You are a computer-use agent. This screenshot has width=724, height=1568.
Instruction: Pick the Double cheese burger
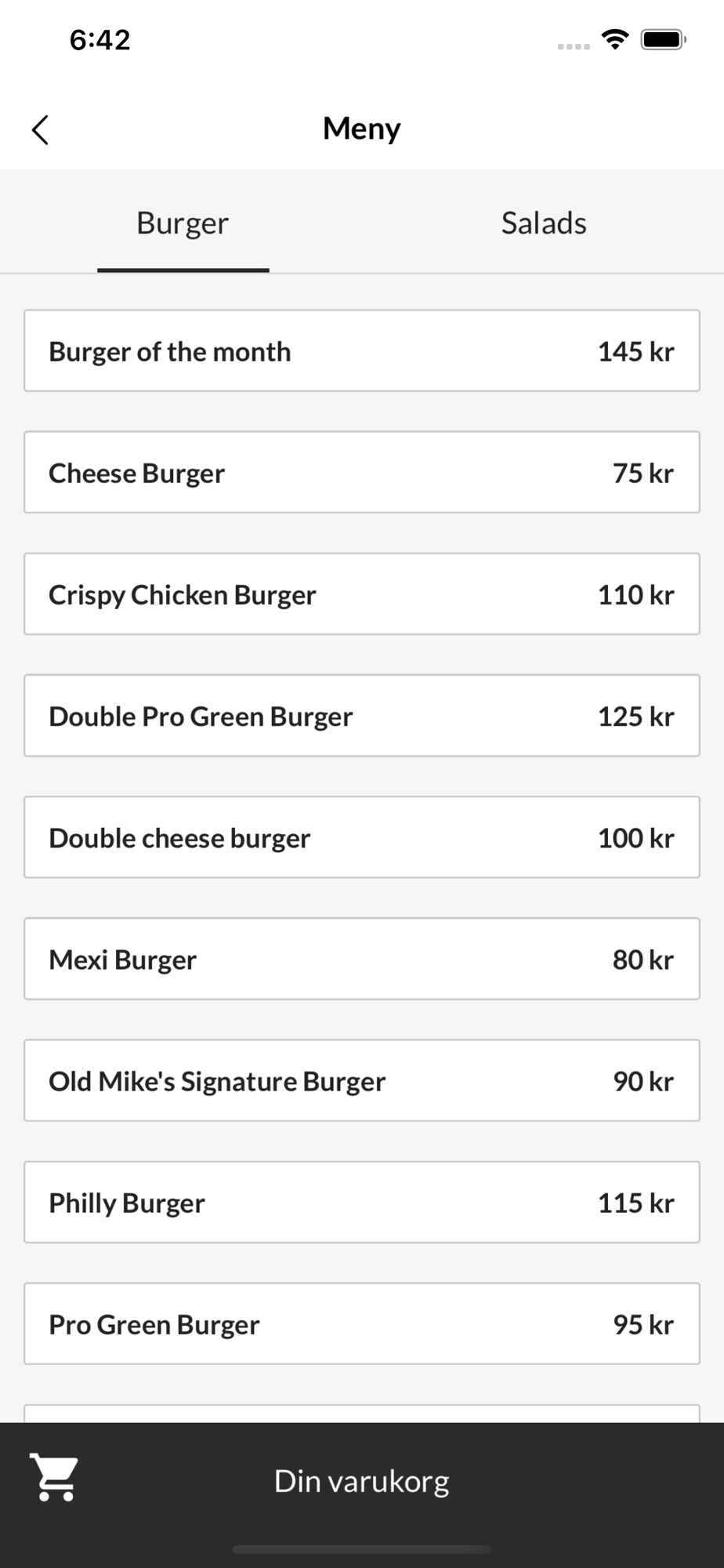point(361,837)
